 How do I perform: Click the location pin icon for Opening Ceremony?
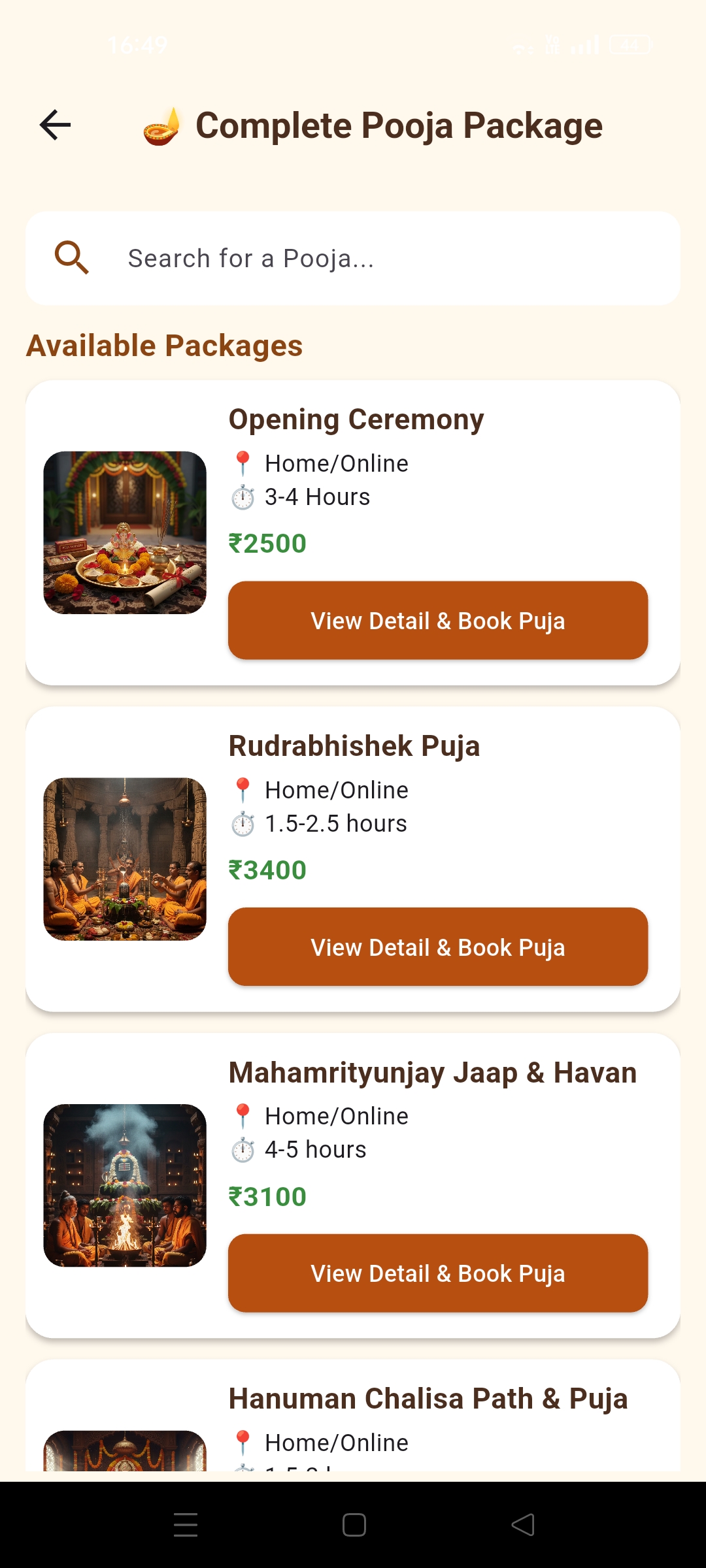coord(243,462)
